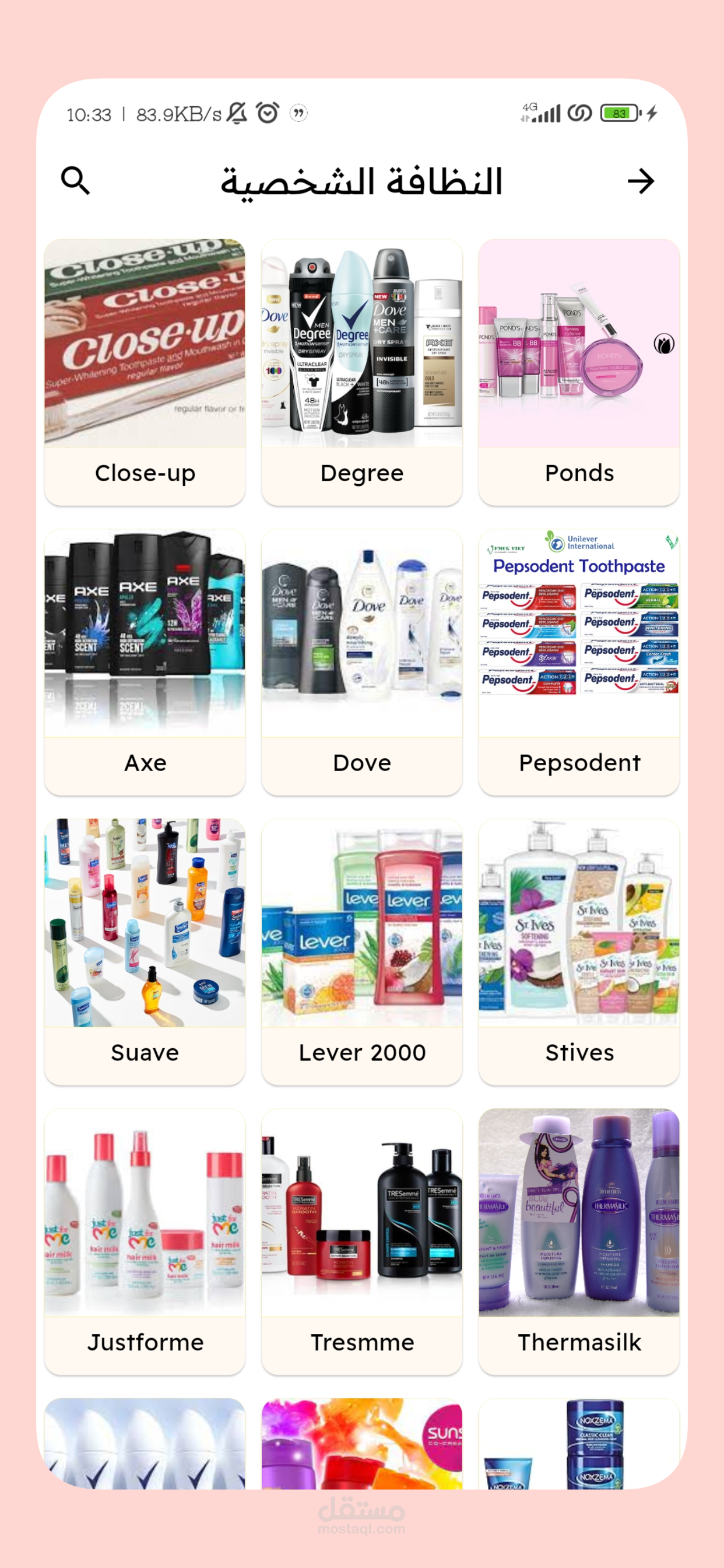The width and height of the screenshot is (724, 1568).
Task: Open the Close-up brand card
Action: tap(145, 372)
